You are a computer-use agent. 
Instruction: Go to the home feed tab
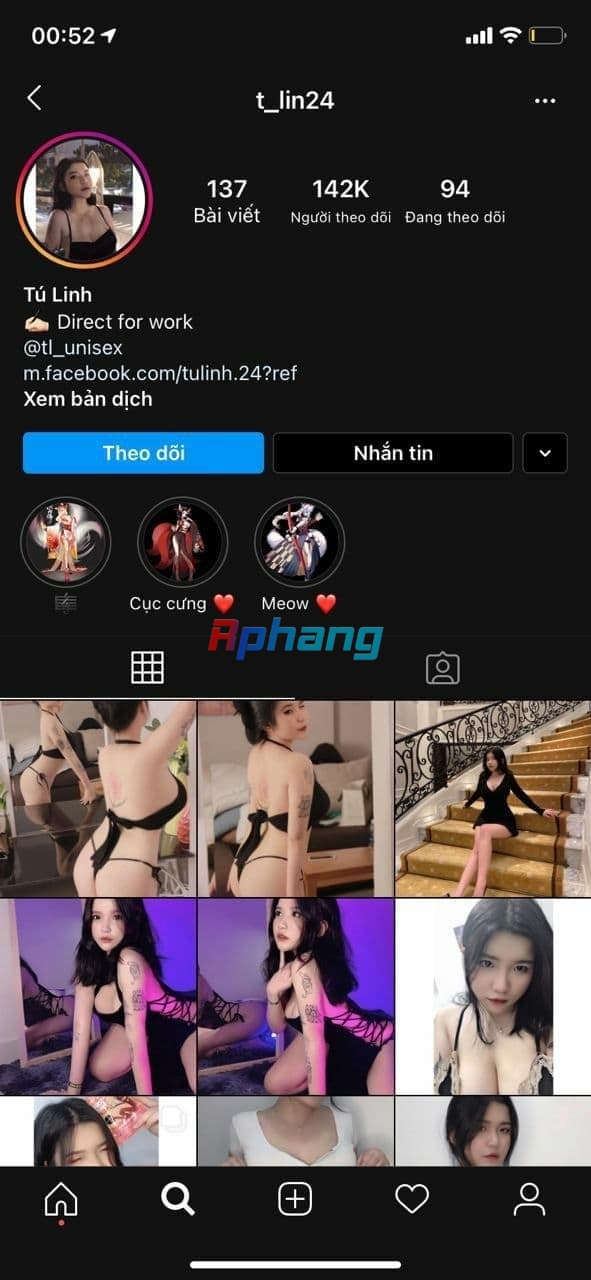tap(61, 1199)
